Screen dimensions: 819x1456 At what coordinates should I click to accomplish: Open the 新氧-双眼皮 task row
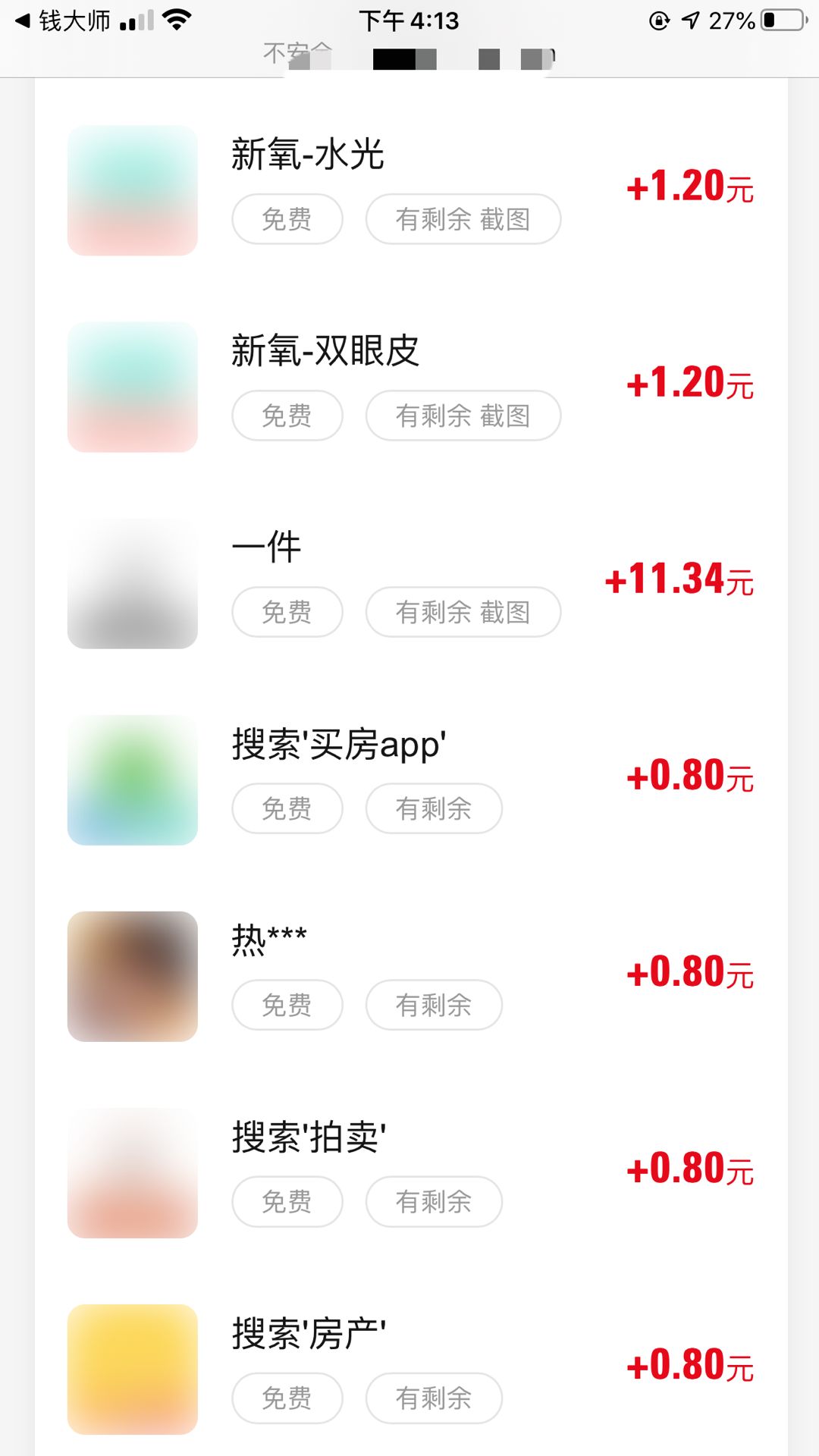411,387
